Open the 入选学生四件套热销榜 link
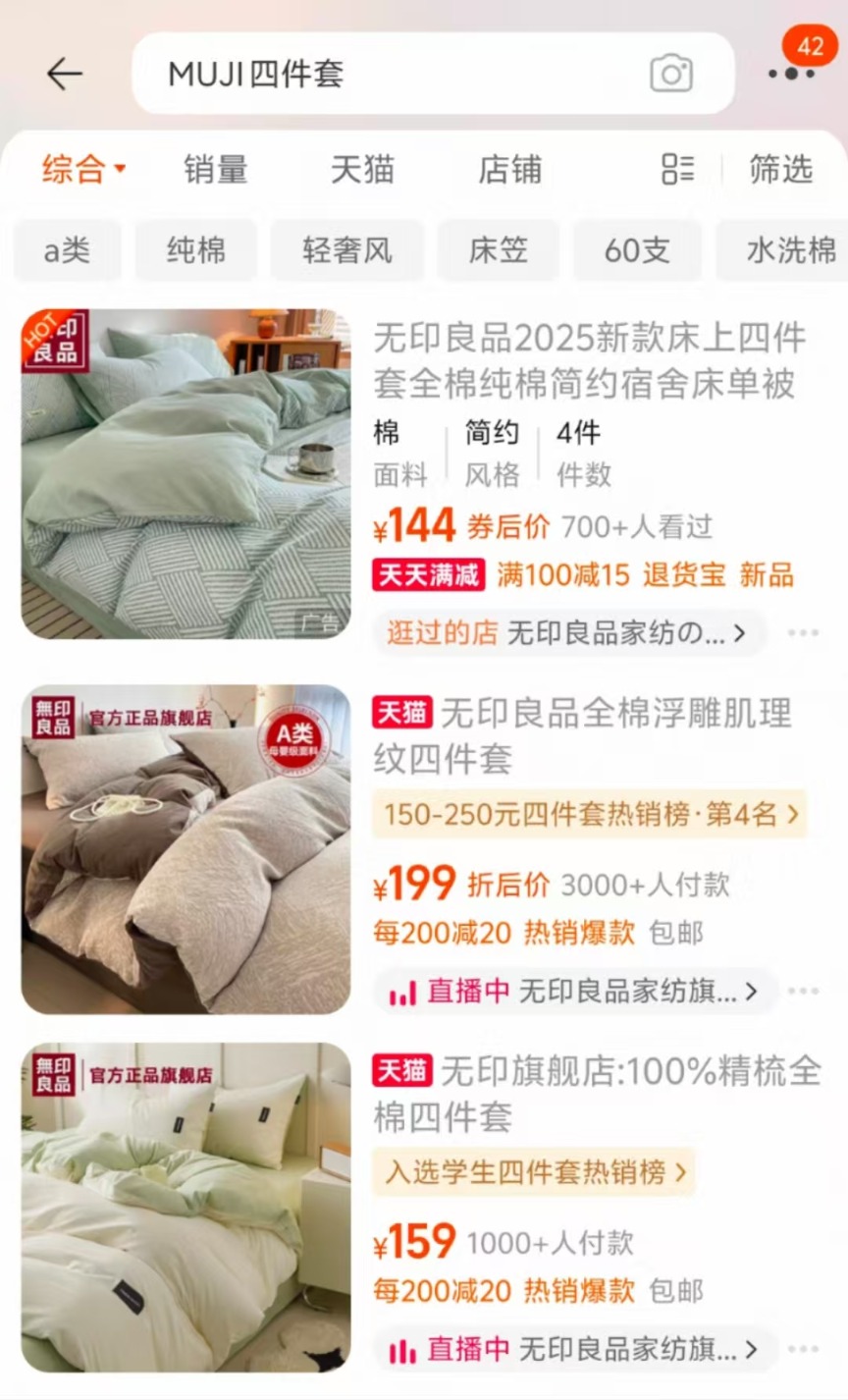848x1400 pixels. click(535, 1172)
